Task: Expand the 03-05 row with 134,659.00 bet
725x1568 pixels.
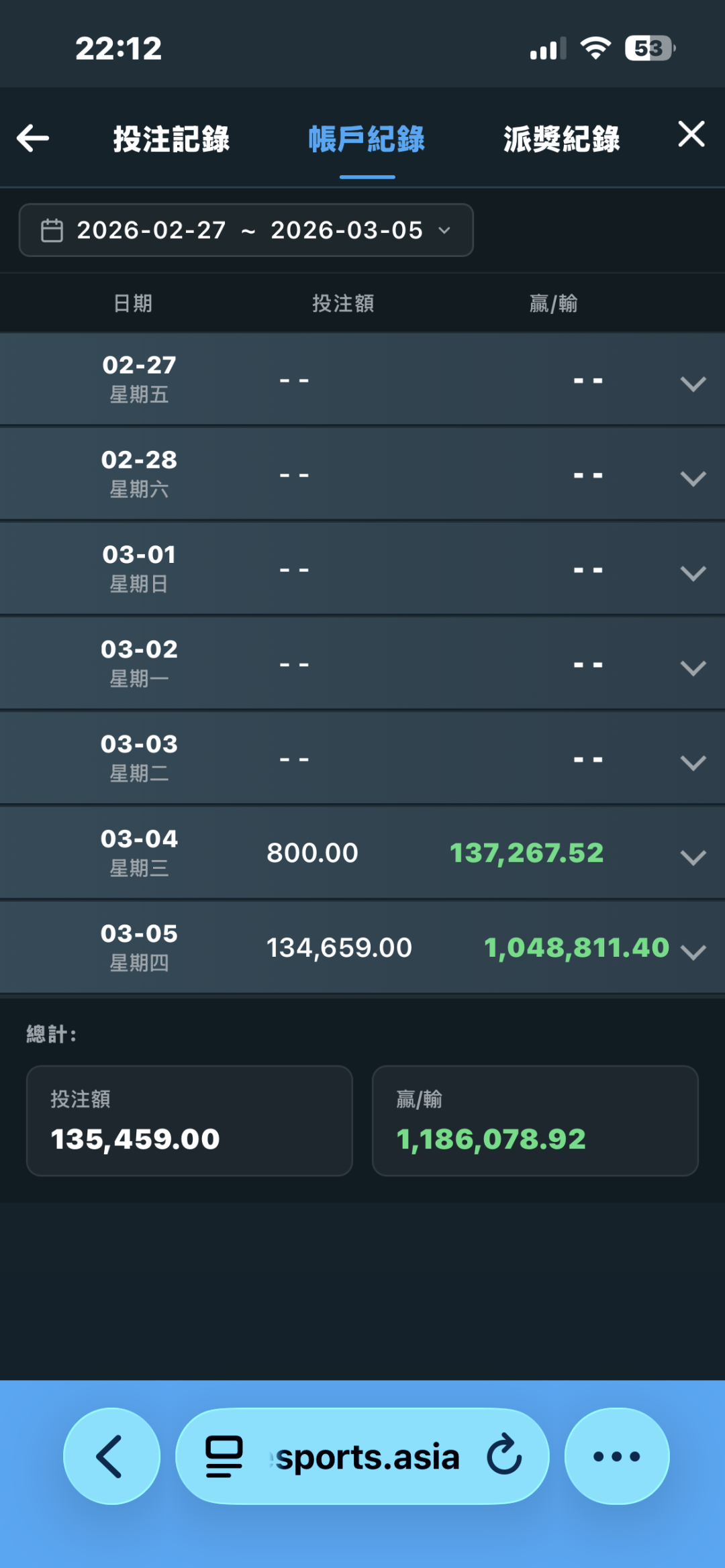Action: click(693, 951)
